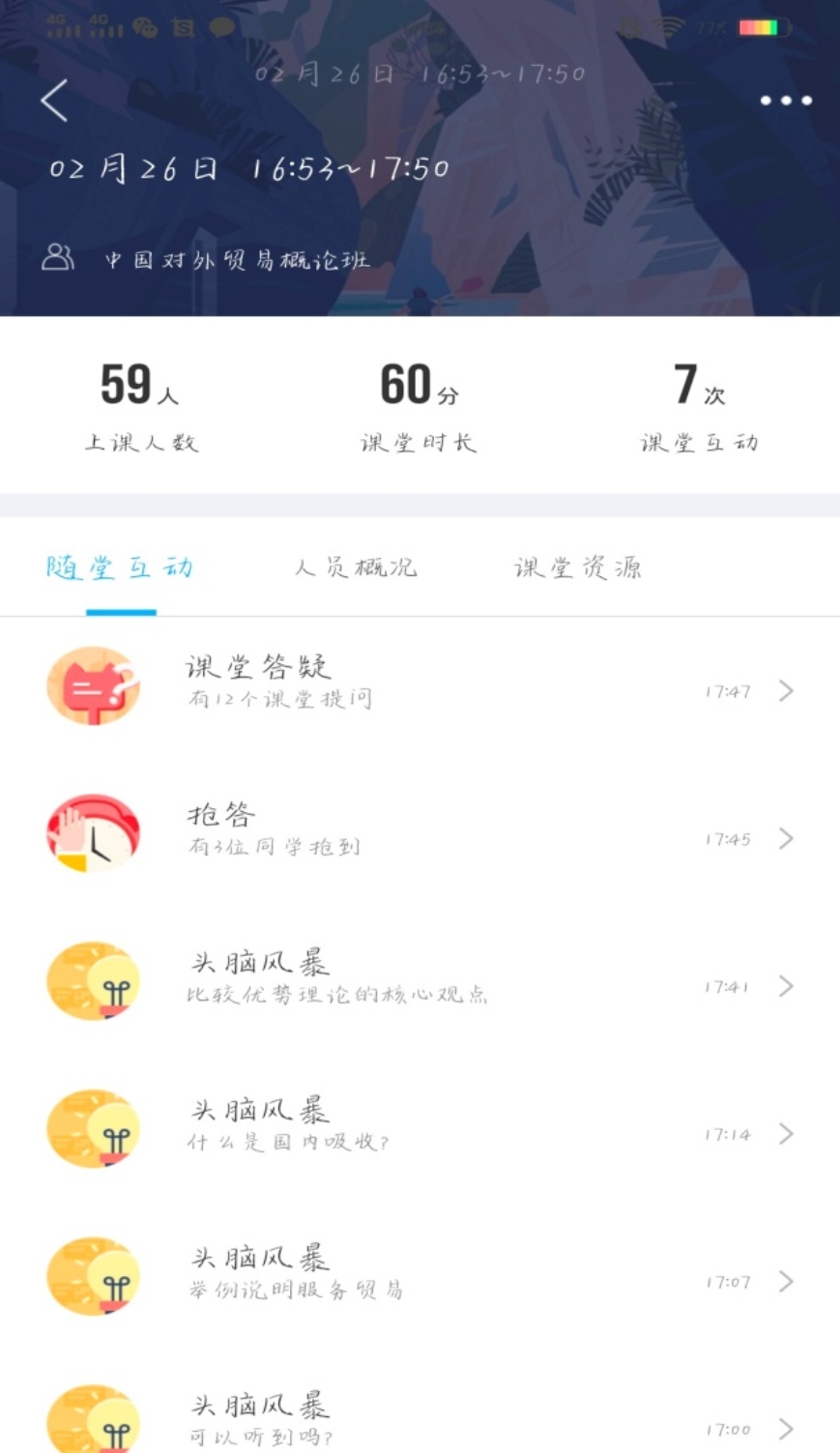Expand the 课堂答疑 entry via its chevron
This screenshot has width=840, height=1453.
coord(786,690)
